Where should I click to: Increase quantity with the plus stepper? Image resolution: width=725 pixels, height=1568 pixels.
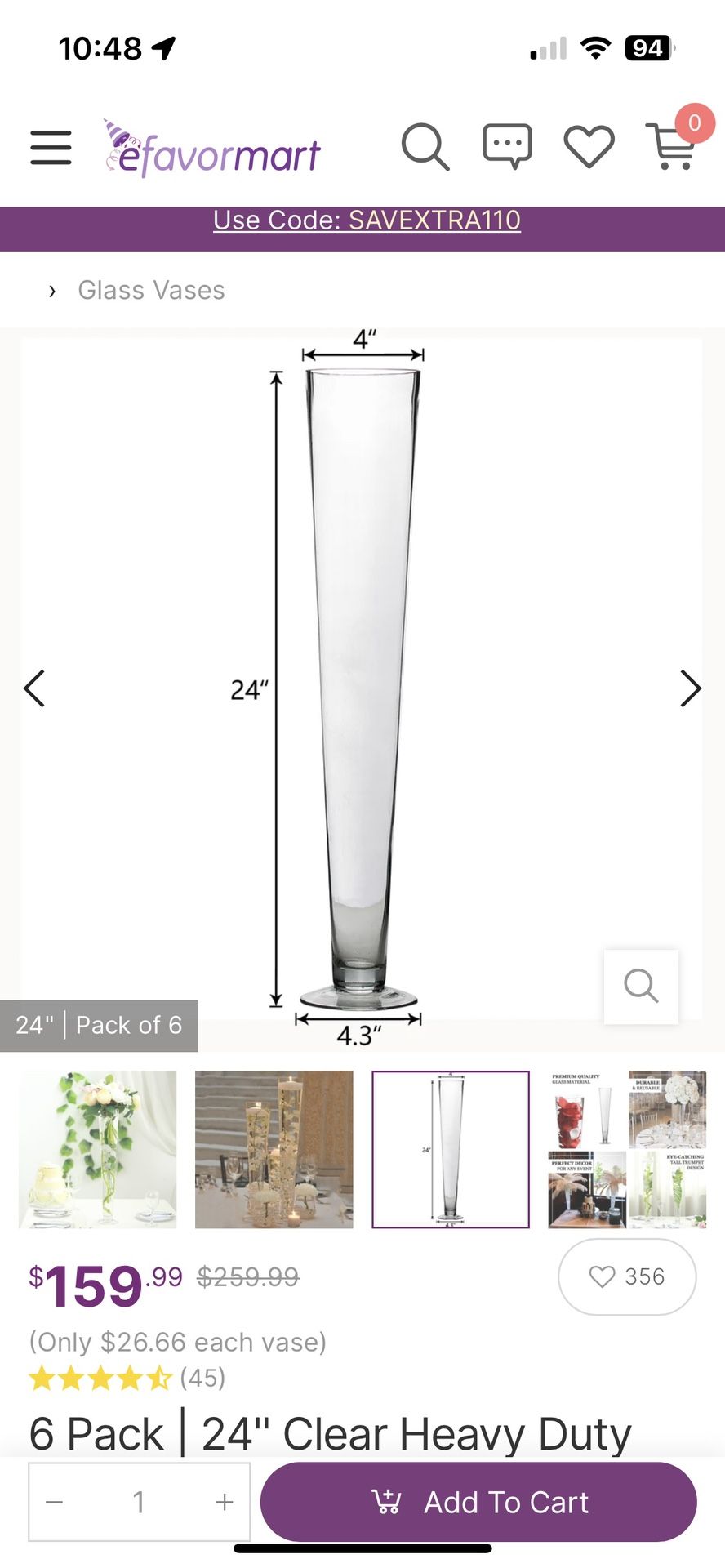pyautogui.click(x=223, y=1501)
